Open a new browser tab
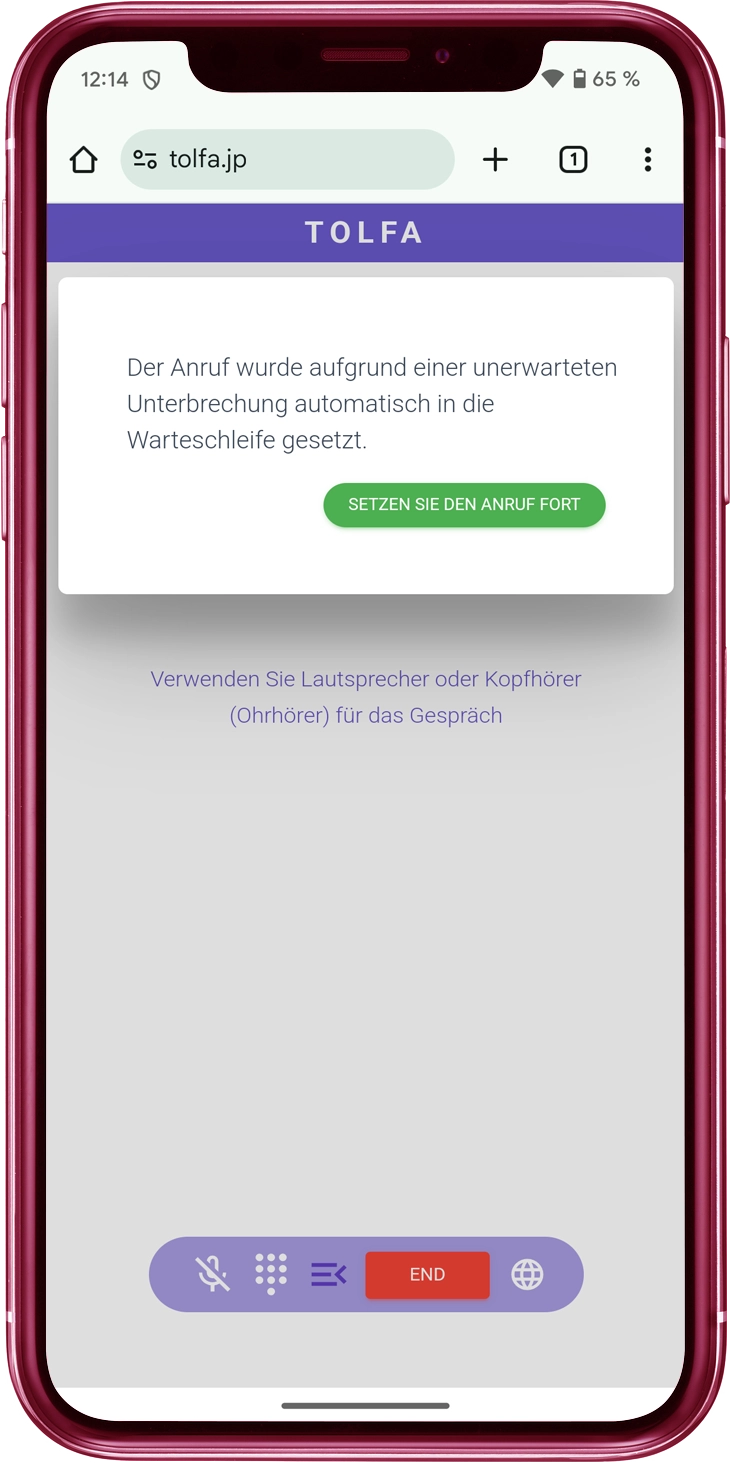 point(495,160)
